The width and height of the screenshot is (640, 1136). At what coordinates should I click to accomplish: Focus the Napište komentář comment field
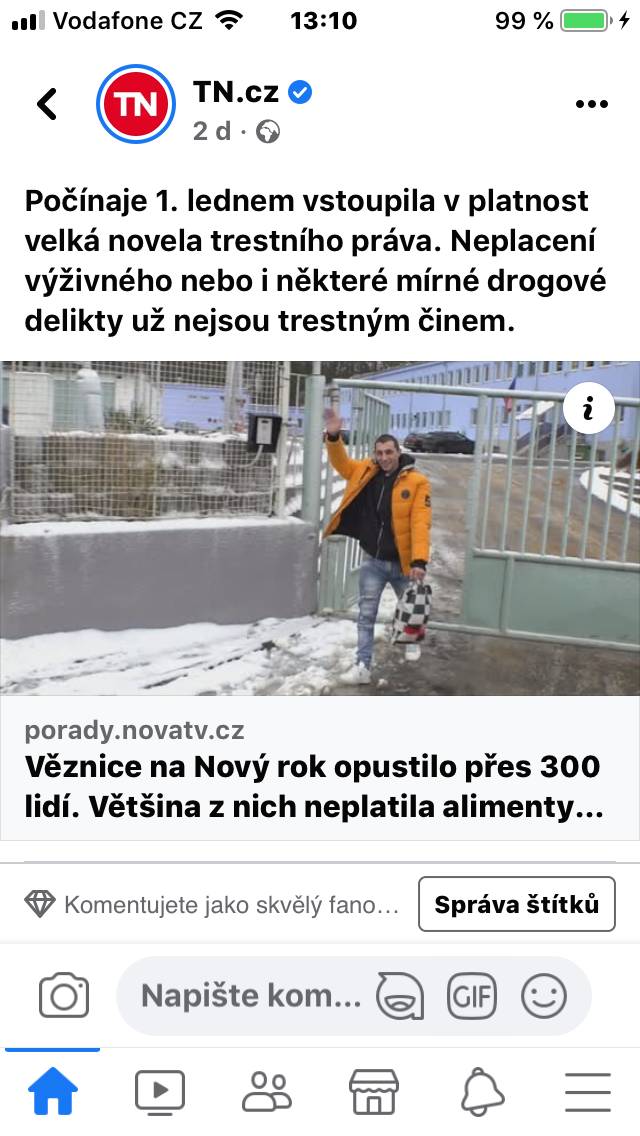(x=250, y=996)
